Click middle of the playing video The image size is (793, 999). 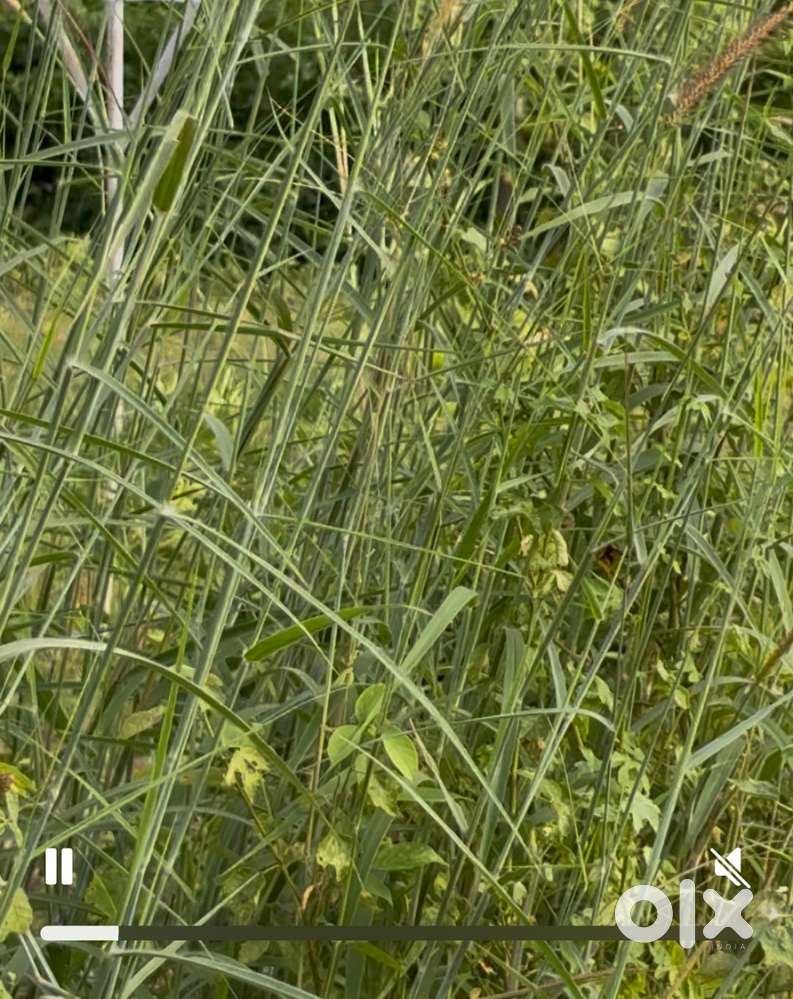(396, 500)
